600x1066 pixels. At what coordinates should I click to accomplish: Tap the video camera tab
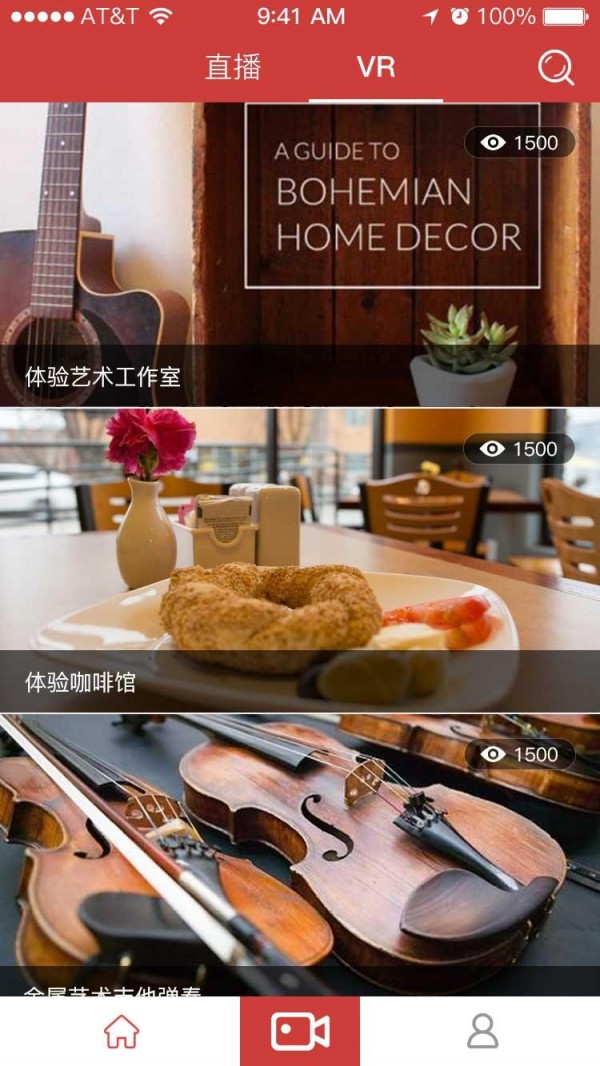[x=300, y=1031]
